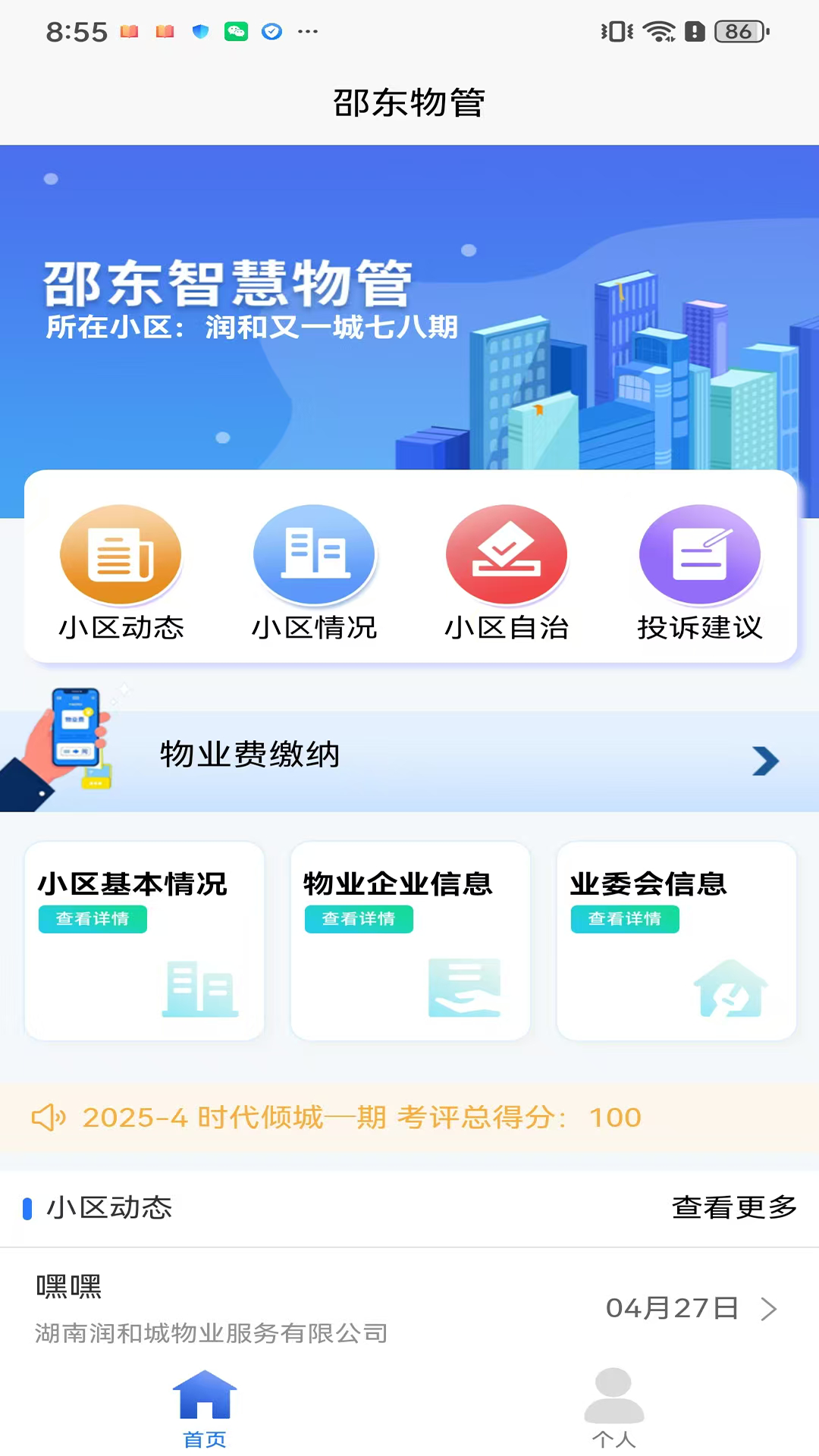Expand details for the 嘿嘿 news item
Image resolution: width=819 pixels, height=1456 pixels.
(770, 1307)
